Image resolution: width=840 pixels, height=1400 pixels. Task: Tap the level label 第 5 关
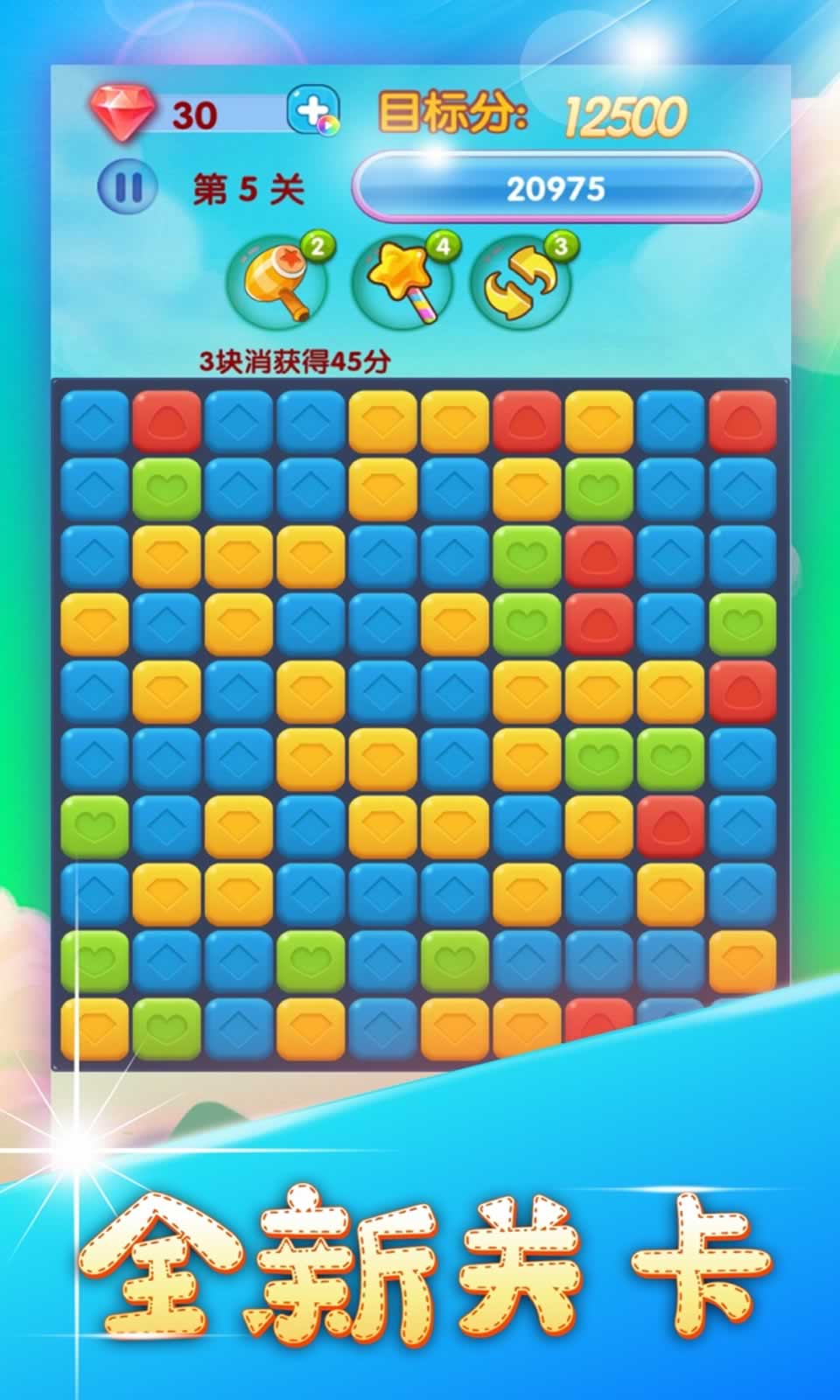coord(248,185)
